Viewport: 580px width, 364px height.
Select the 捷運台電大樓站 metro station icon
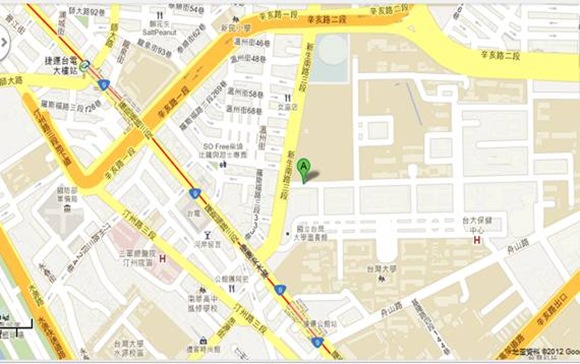86,66
